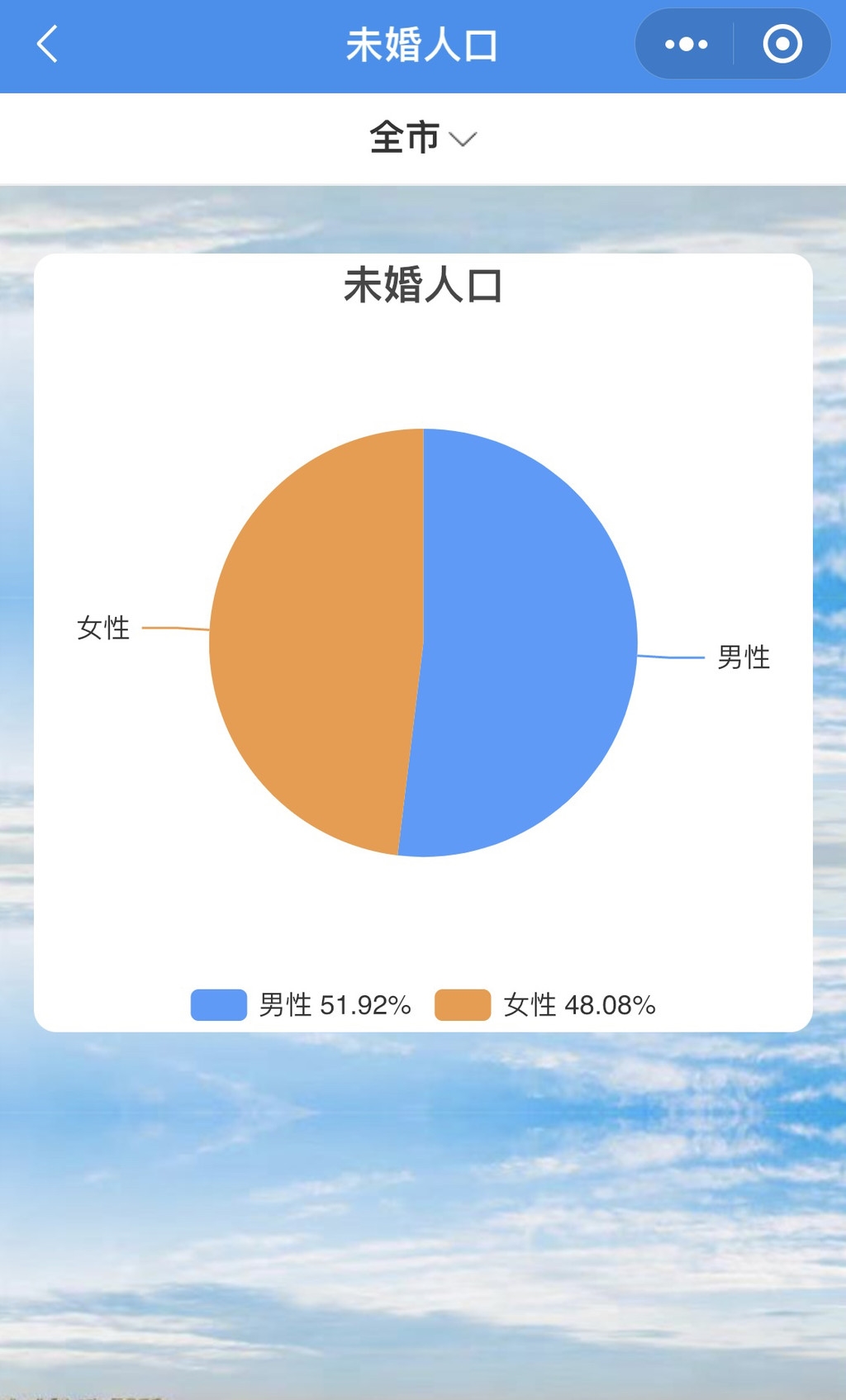Expand the 全市 region dropdown
The height and width of the screenshot is (1400, 846).
(x=422, y=138)
